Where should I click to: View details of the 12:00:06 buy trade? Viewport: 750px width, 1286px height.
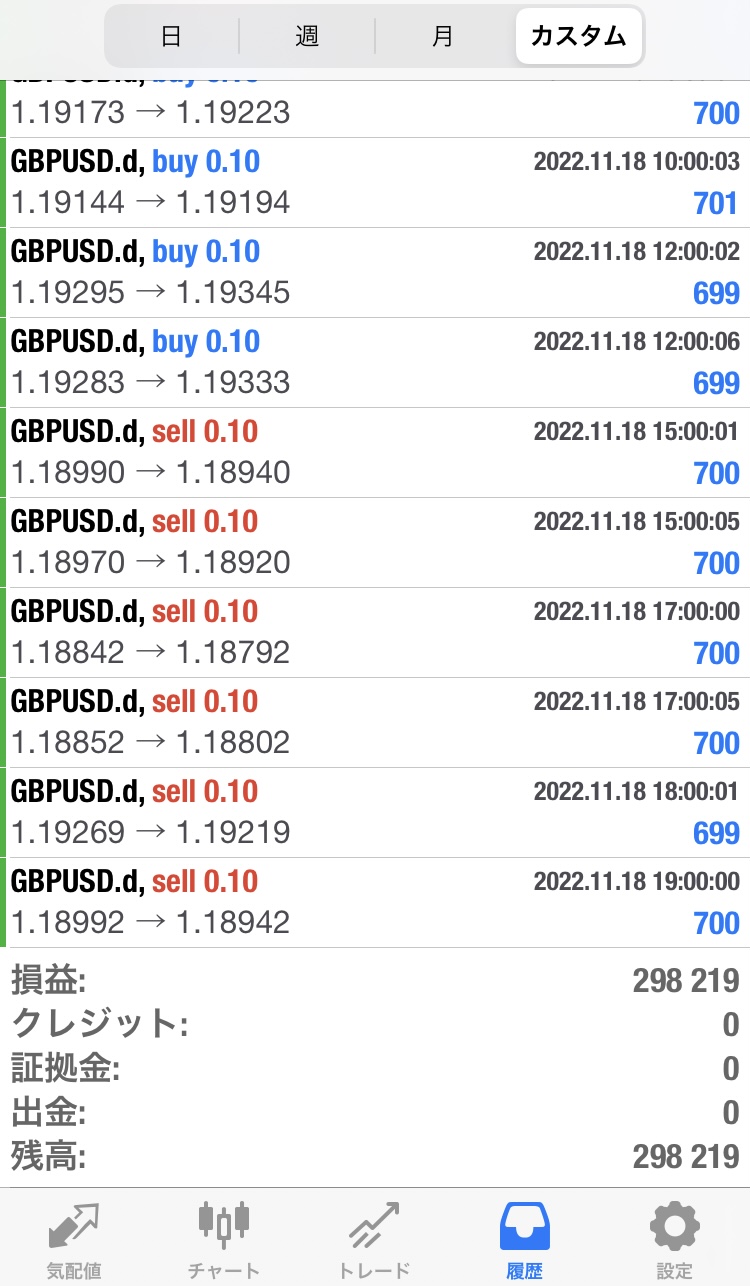pos(375,363)
